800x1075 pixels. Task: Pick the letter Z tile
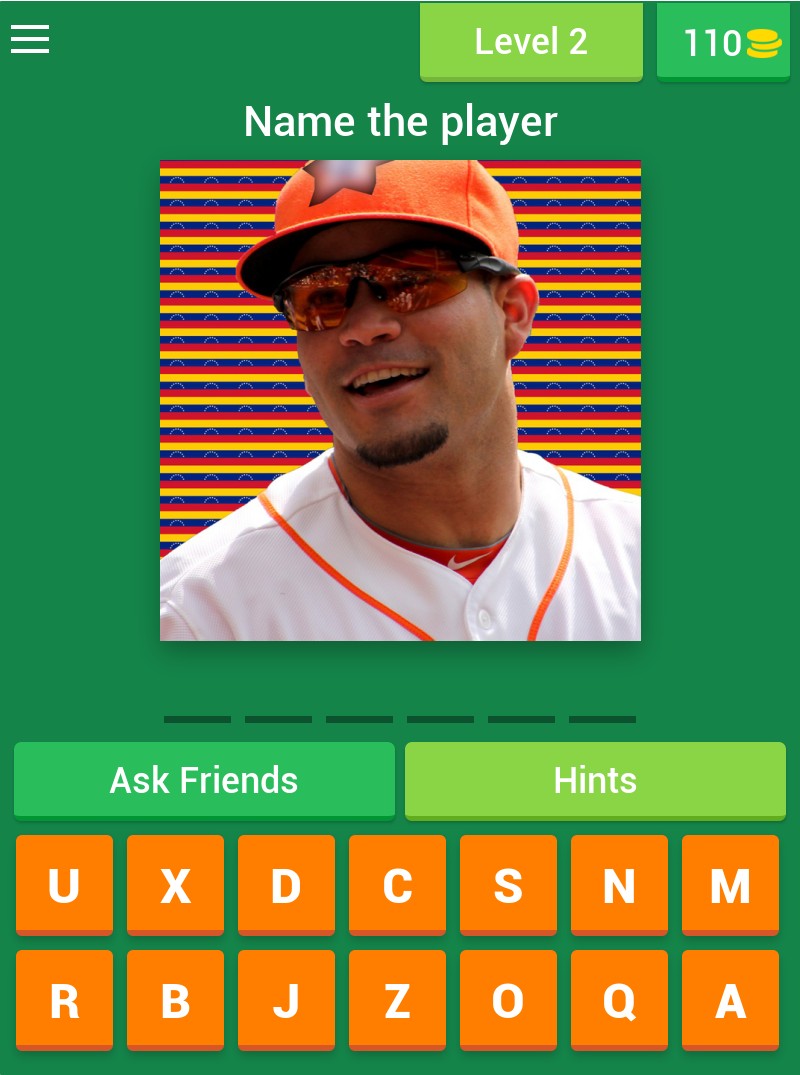[397, 1000]
